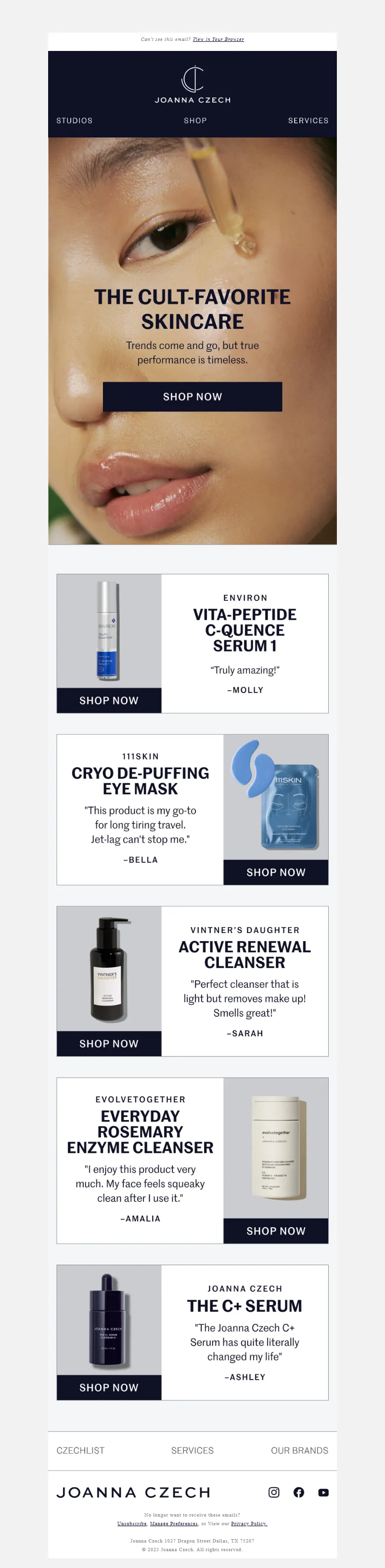Viewport: 385px width, 1568px height.
Task: Read the Privacy Policy
Action: click(x=248, y=1524)
